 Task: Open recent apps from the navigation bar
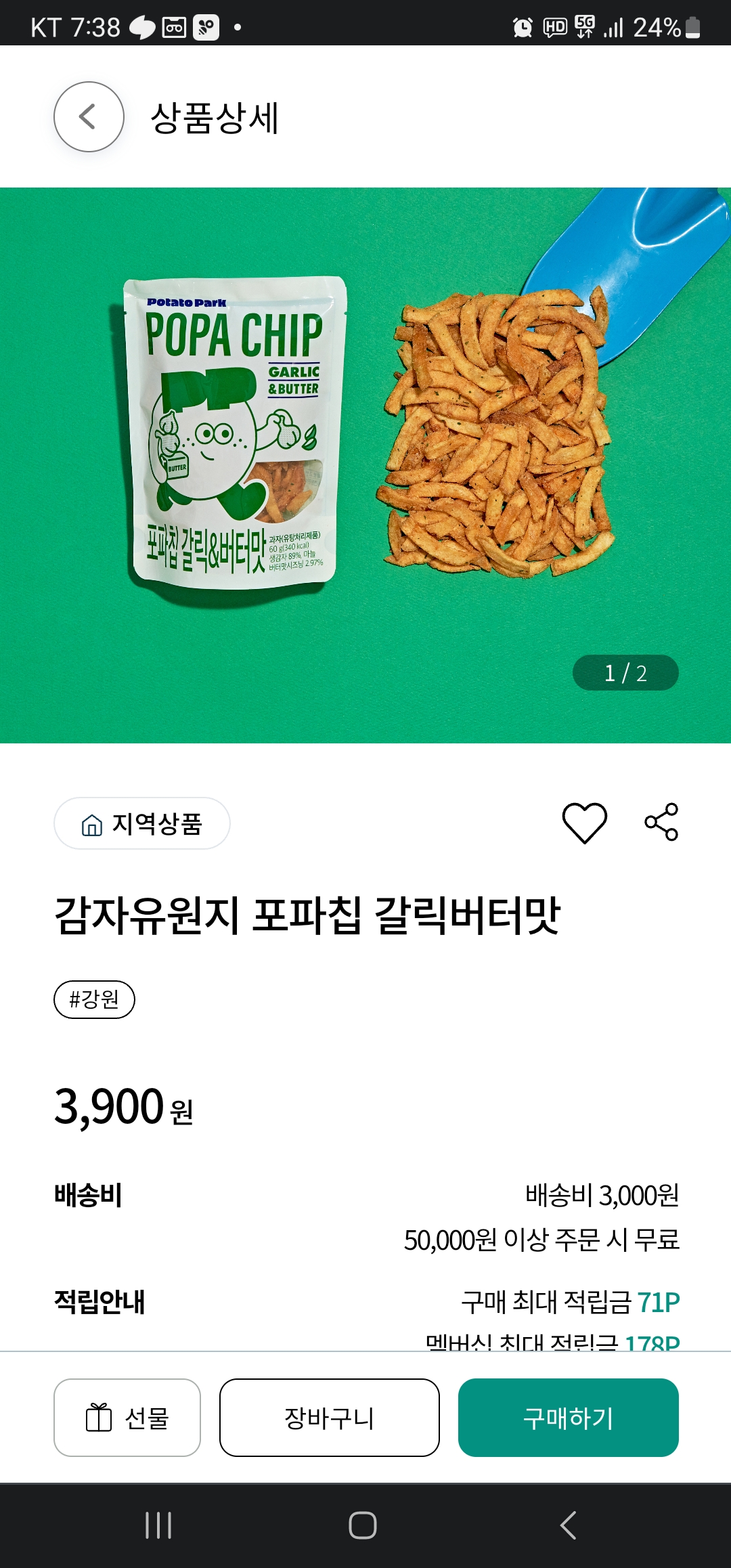[x=158, y=1525]
